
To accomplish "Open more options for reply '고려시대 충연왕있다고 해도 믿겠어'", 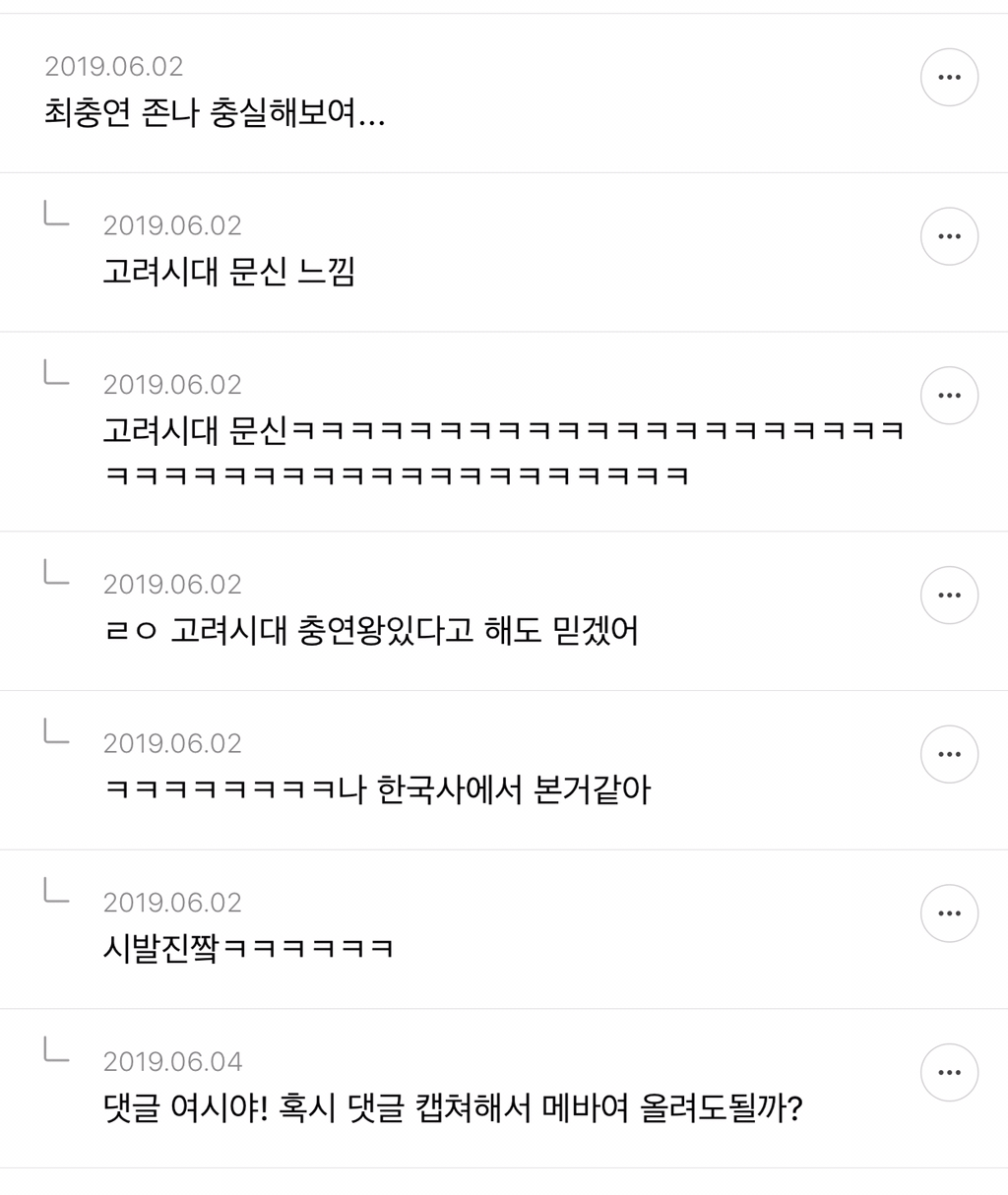I will [949, 596].
